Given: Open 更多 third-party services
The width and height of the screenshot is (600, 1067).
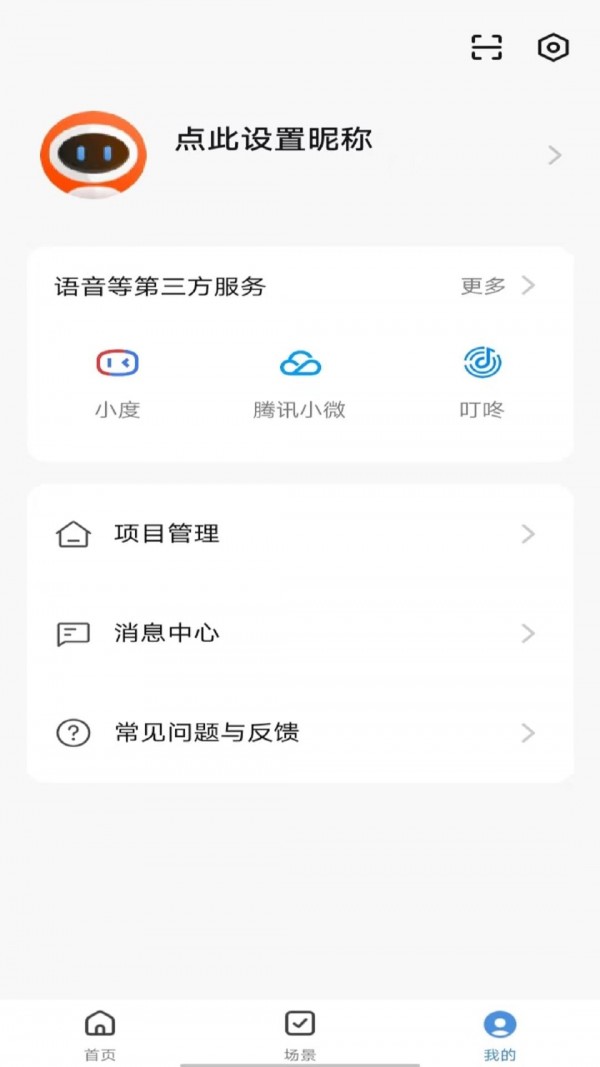Looking at the screenshot, I should [497, 286].
